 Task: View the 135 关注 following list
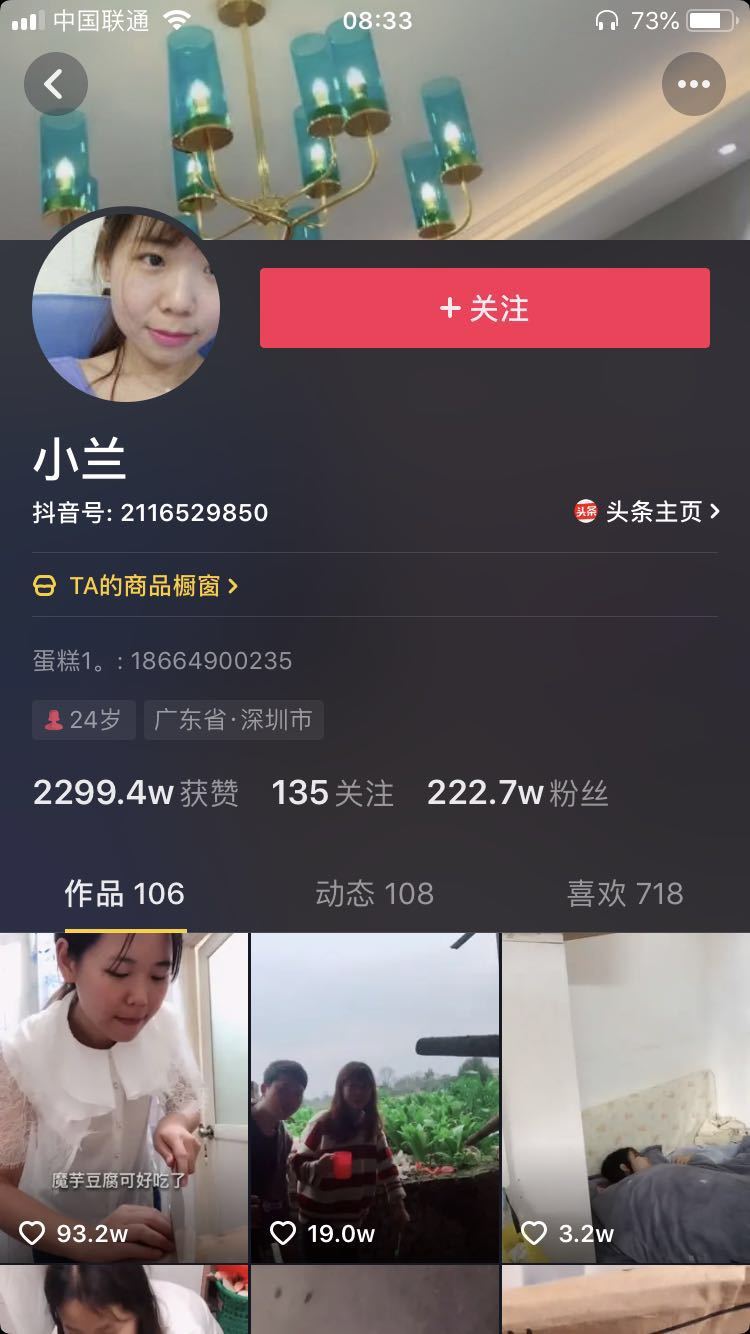click(x=332, y=793)
